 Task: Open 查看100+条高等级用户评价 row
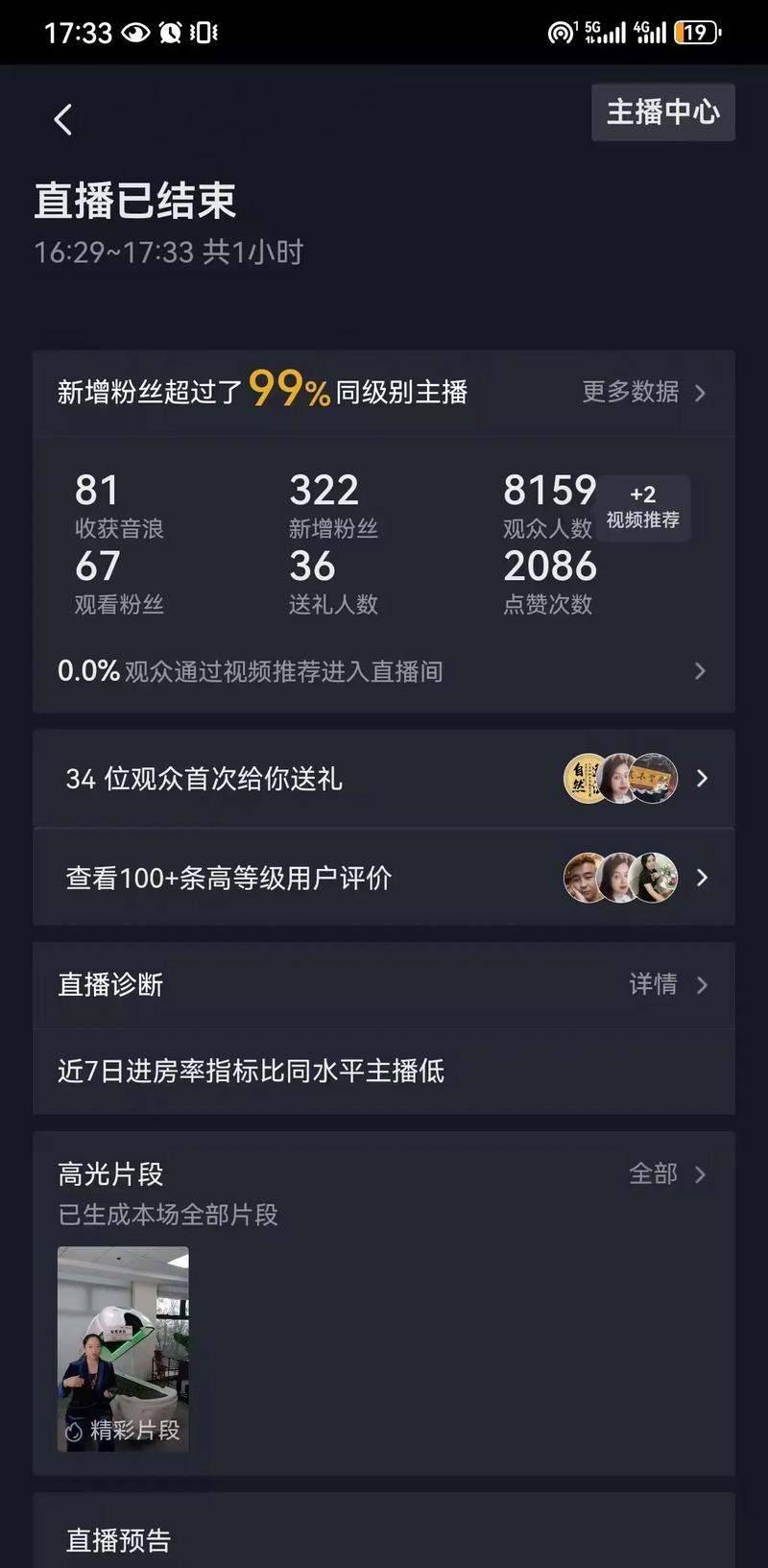tap(384, 878)
